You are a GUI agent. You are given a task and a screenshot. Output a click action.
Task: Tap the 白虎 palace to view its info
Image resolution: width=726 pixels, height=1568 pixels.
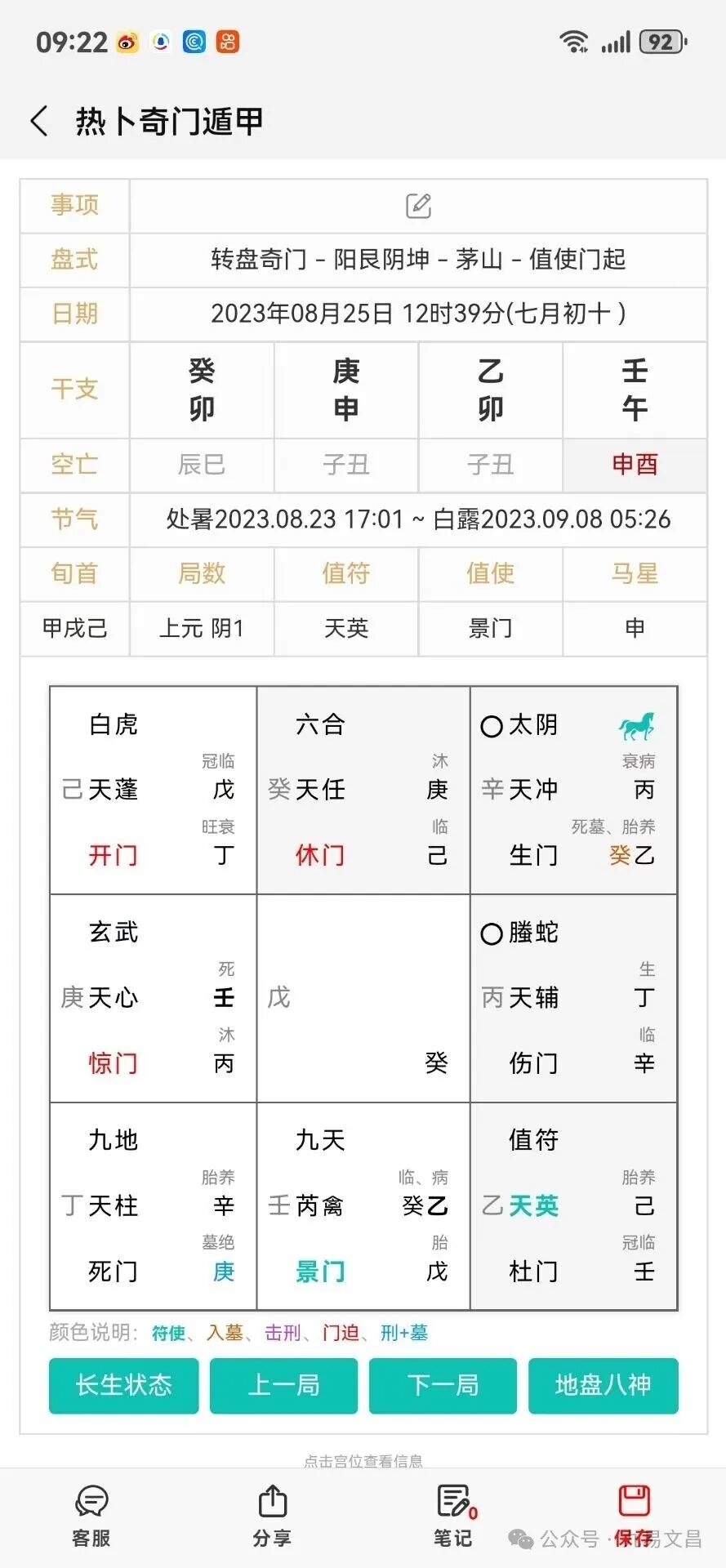click(x=152, y=788)
